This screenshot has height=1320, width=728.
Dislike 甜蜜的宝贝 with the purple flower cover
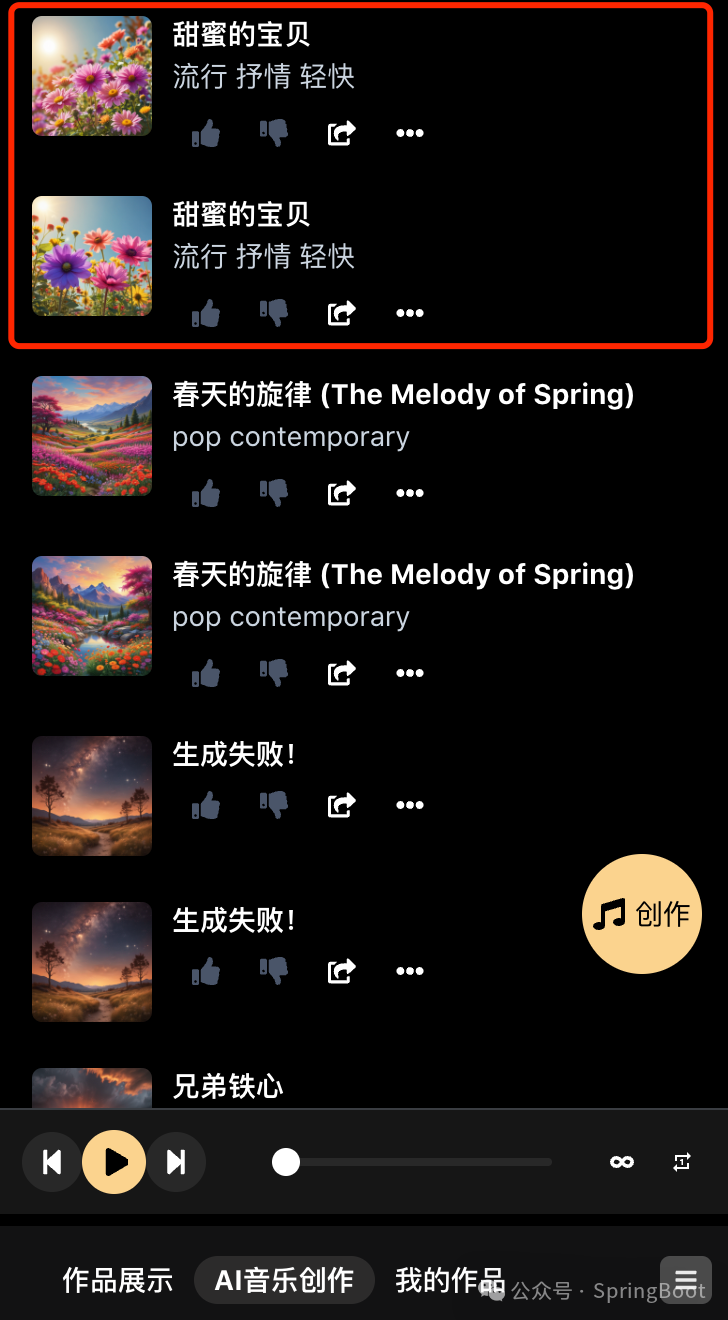tap(274, 313)
